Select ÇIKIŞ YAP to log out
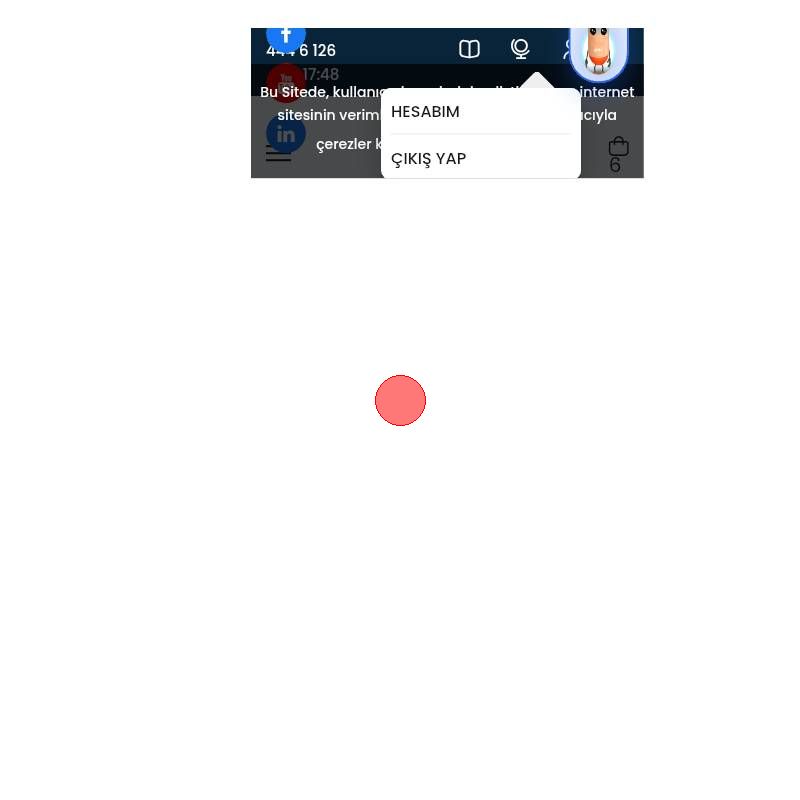This screenshot has height=800, width=800. point(429,159)
